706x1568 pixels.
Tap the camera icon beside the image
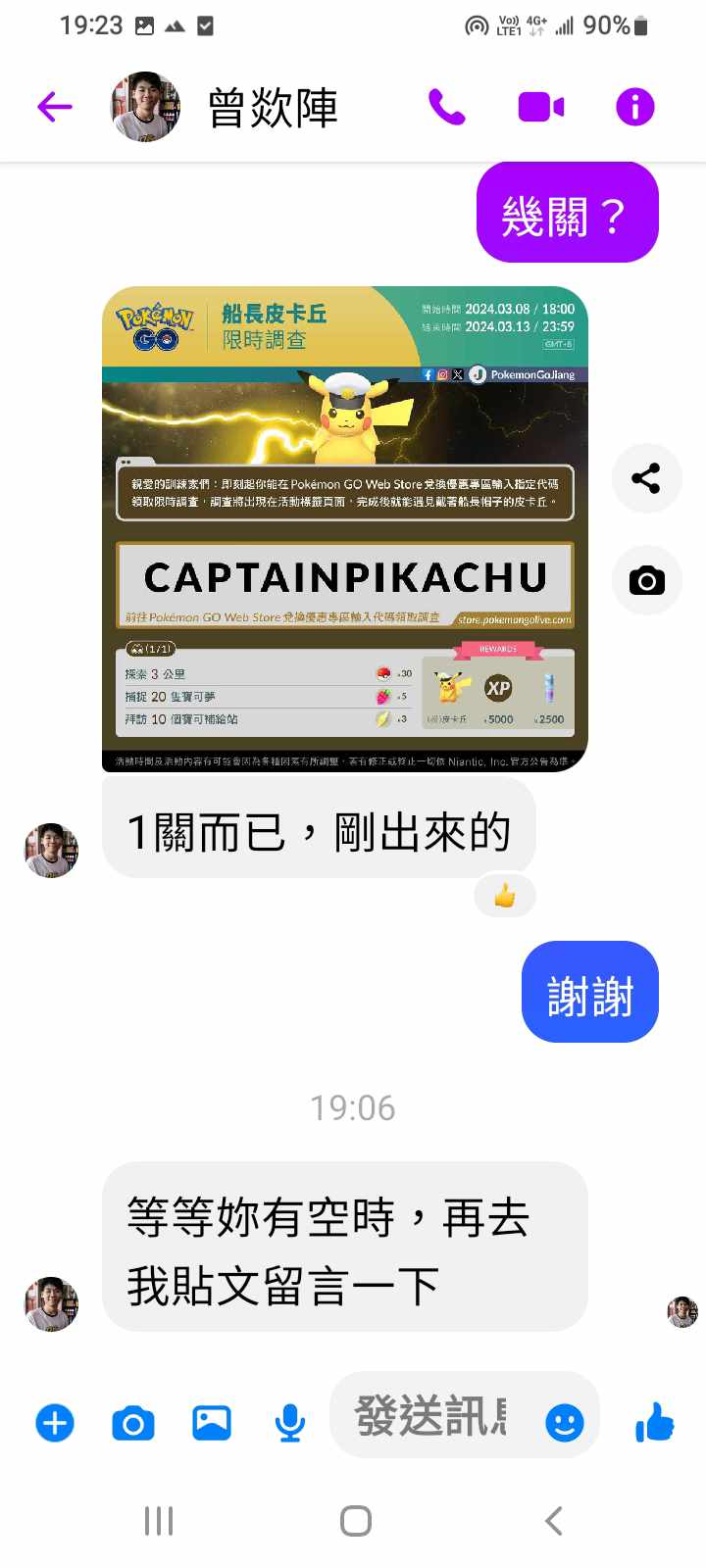(x=646, y=580)
